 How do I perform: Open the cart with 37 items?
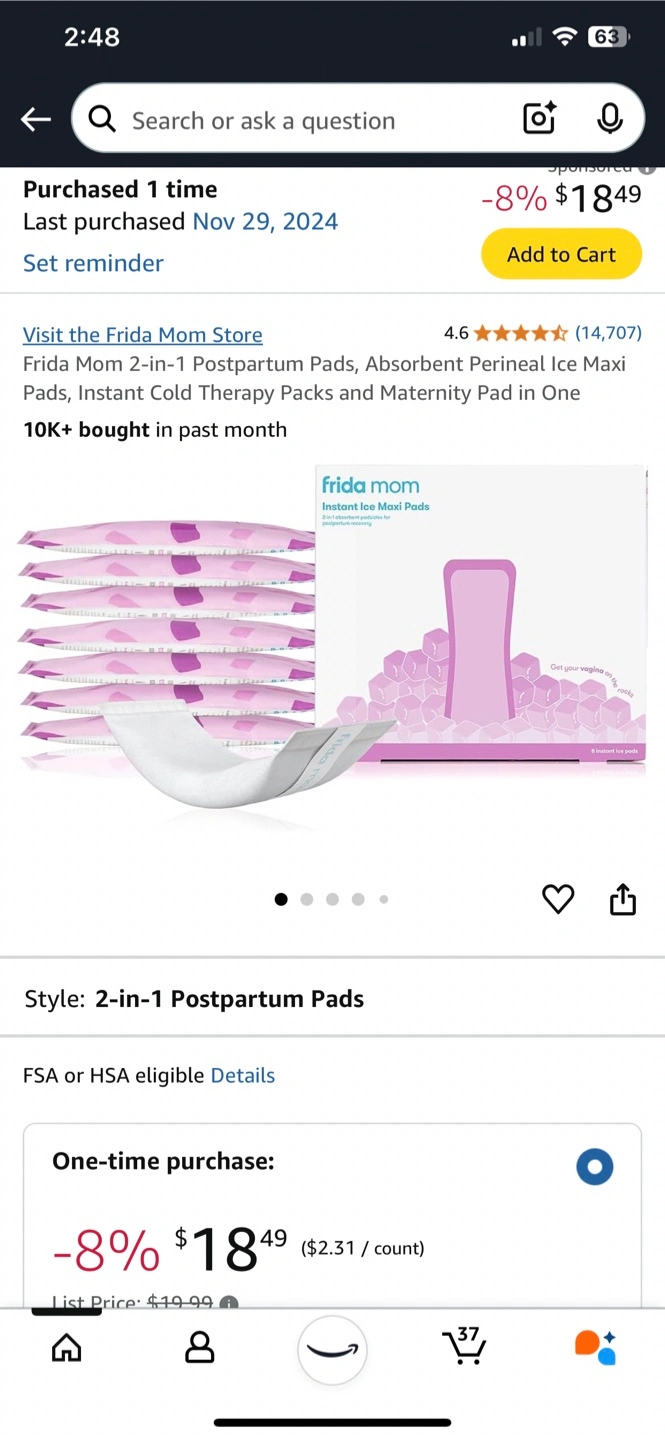(x=465, y=1347)
